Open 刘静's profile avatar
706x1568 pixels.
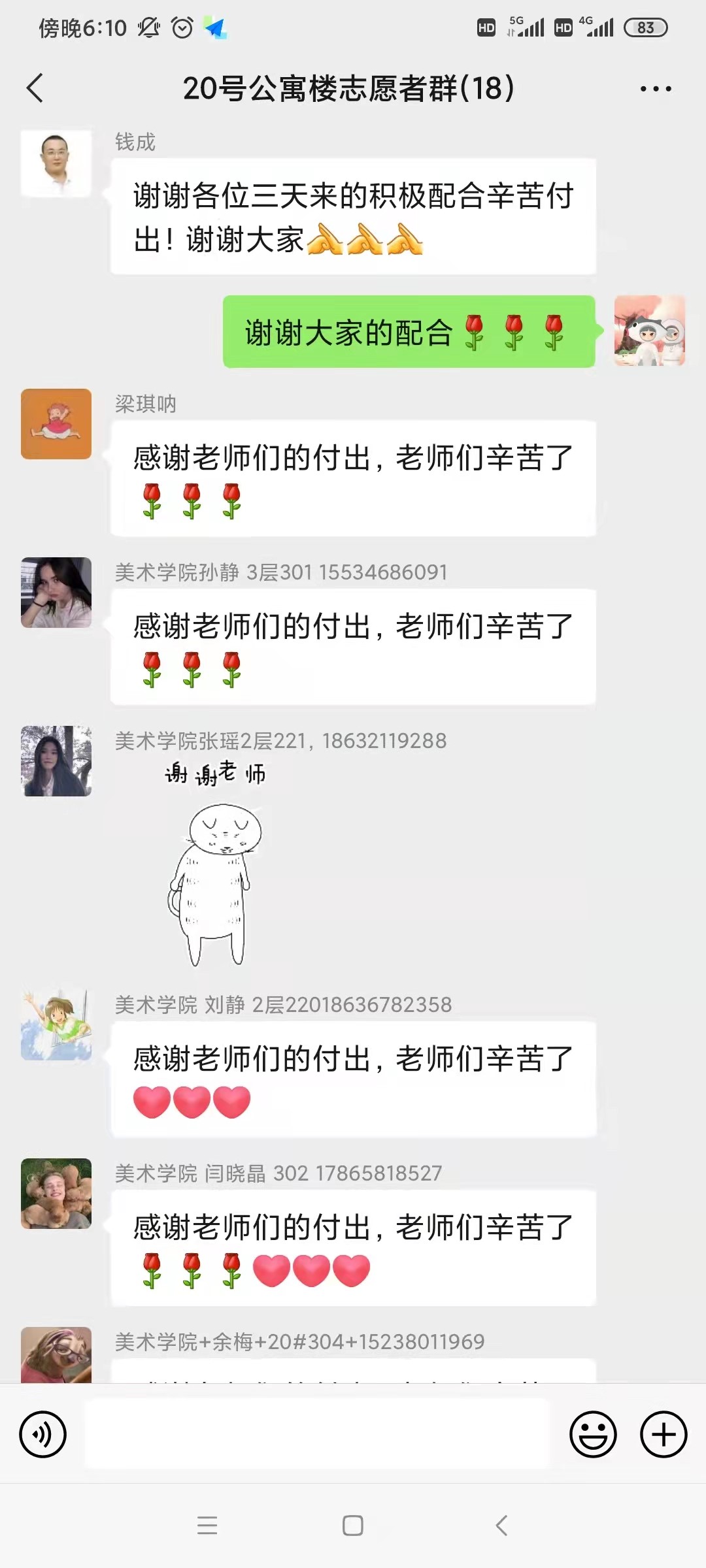click(56, 1024)
